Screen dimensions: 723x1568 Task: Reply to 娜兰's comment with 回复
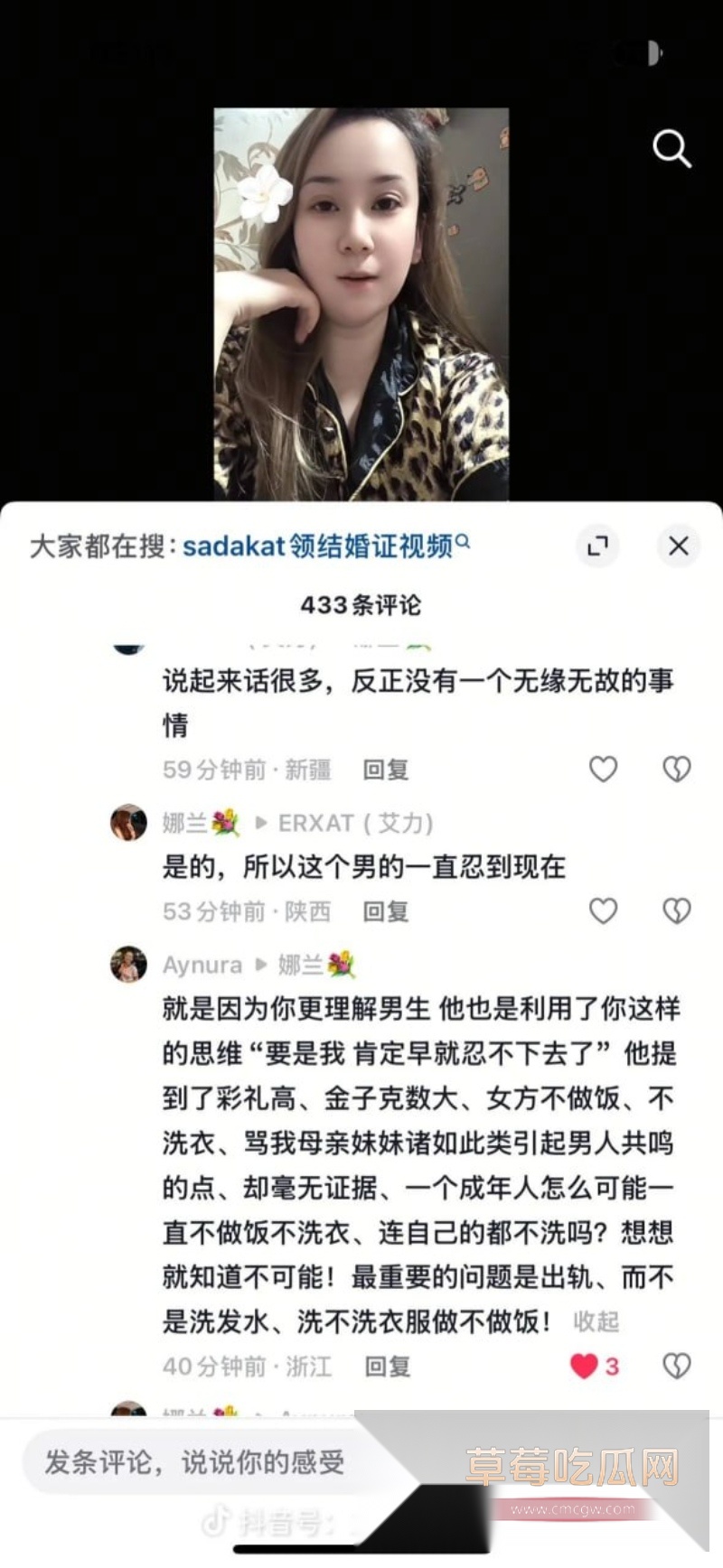pyautogui.click(x=385, y=911)
